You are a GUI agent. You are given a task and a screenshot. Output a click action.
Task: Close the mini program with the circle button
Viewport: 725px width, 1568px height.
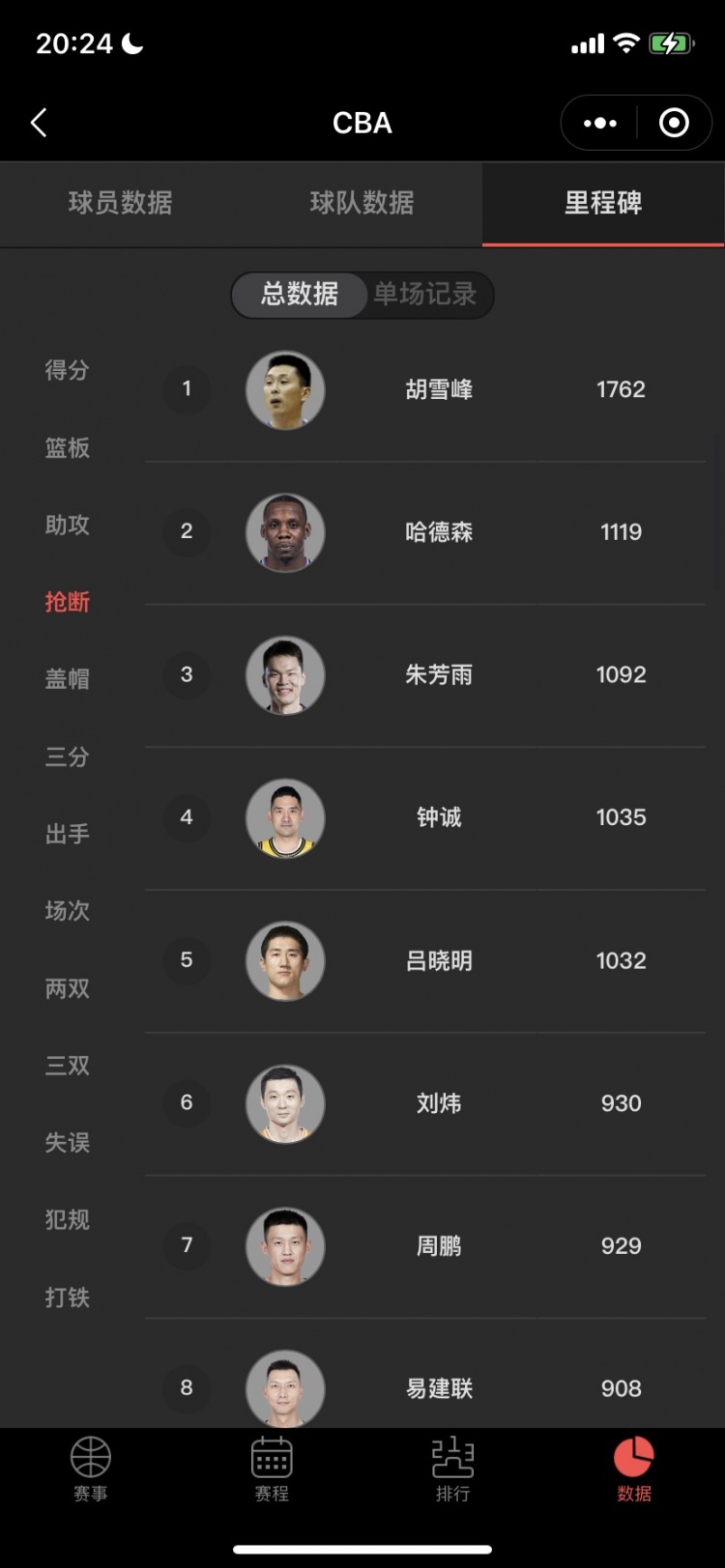674,123
